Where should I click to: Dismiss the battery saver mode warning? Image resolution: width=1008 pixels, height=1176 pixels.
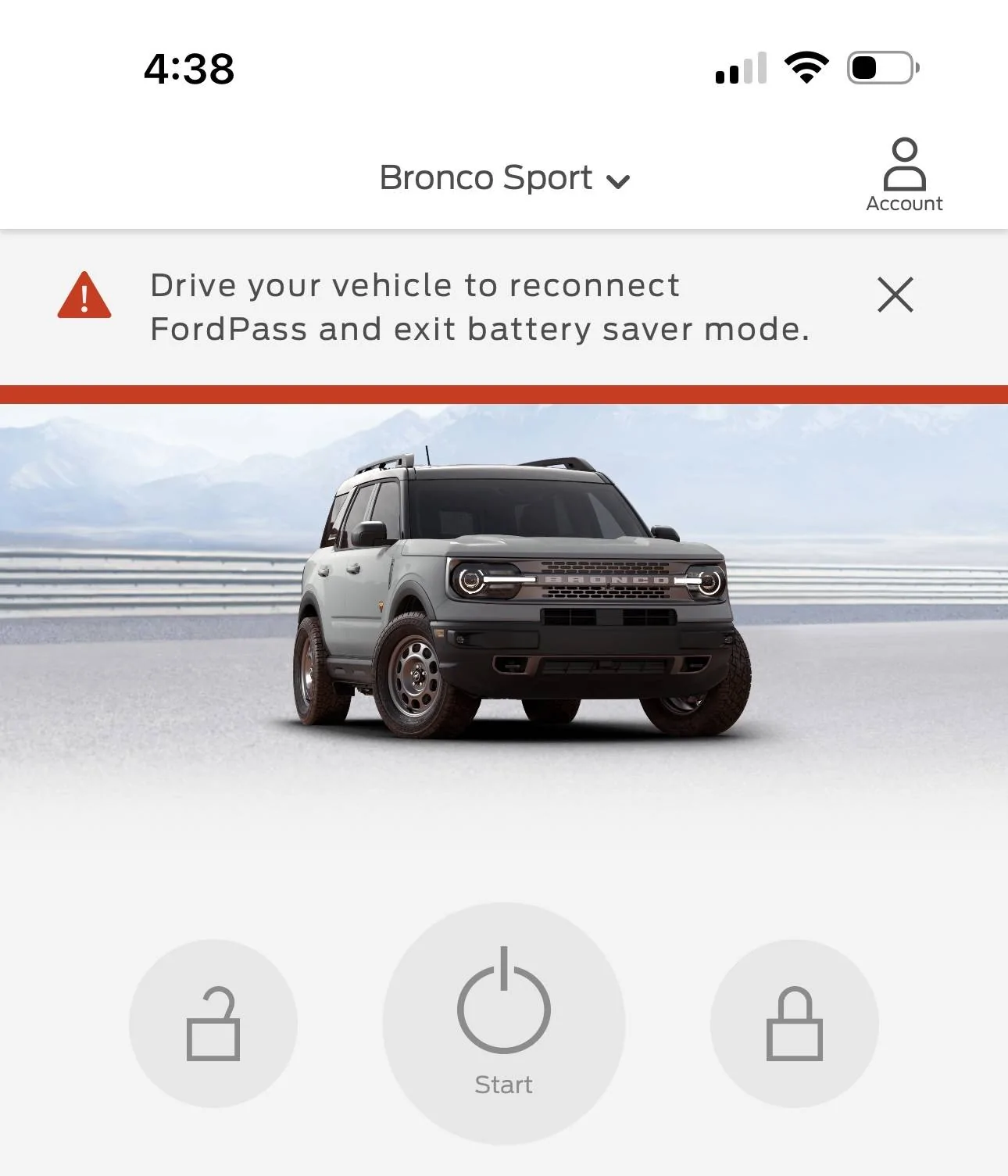[x=895, y=295]
